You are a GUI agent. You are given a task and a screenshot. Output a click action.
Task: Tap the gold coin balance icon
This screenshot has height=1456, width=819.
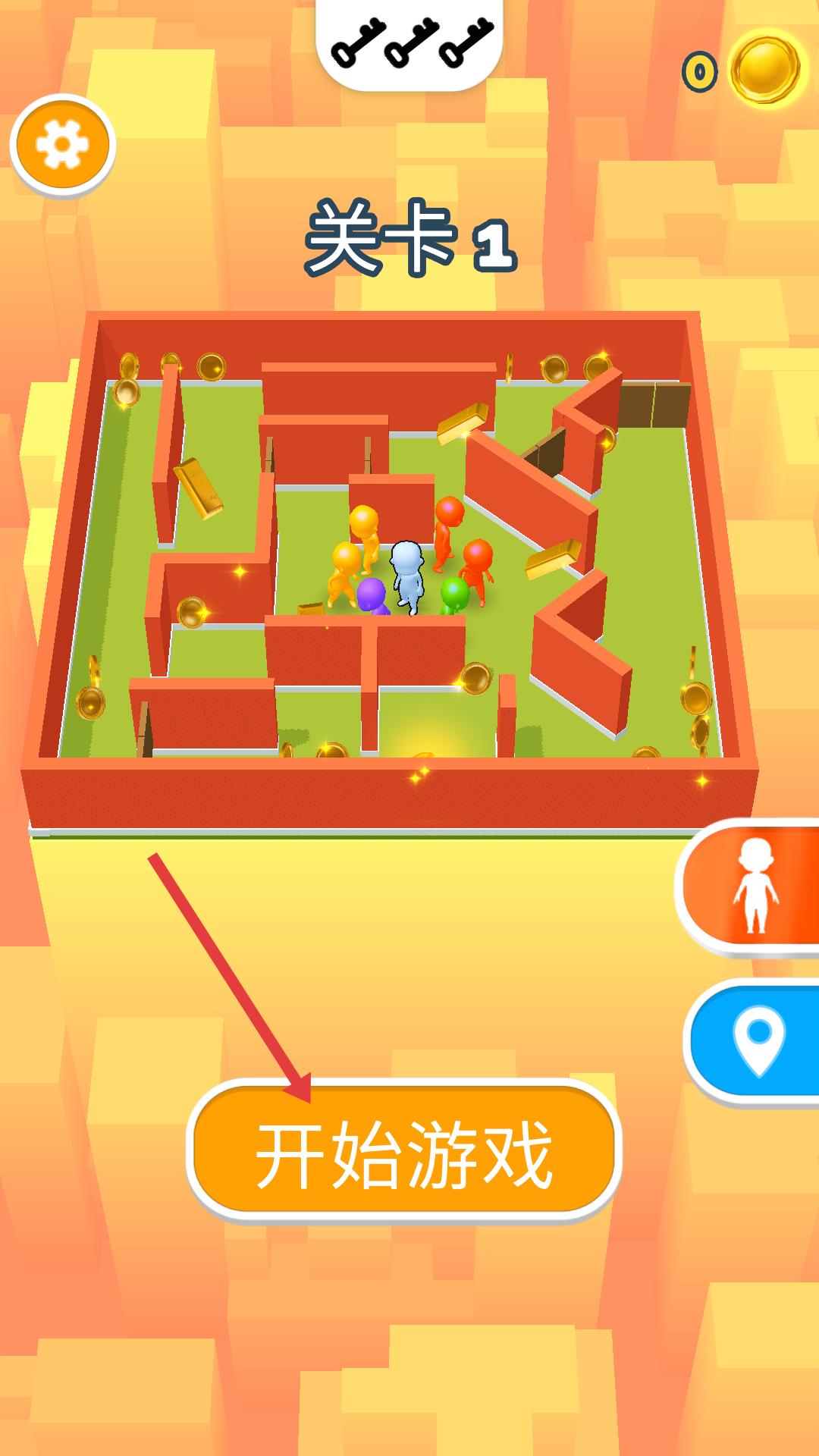[765, 69]
